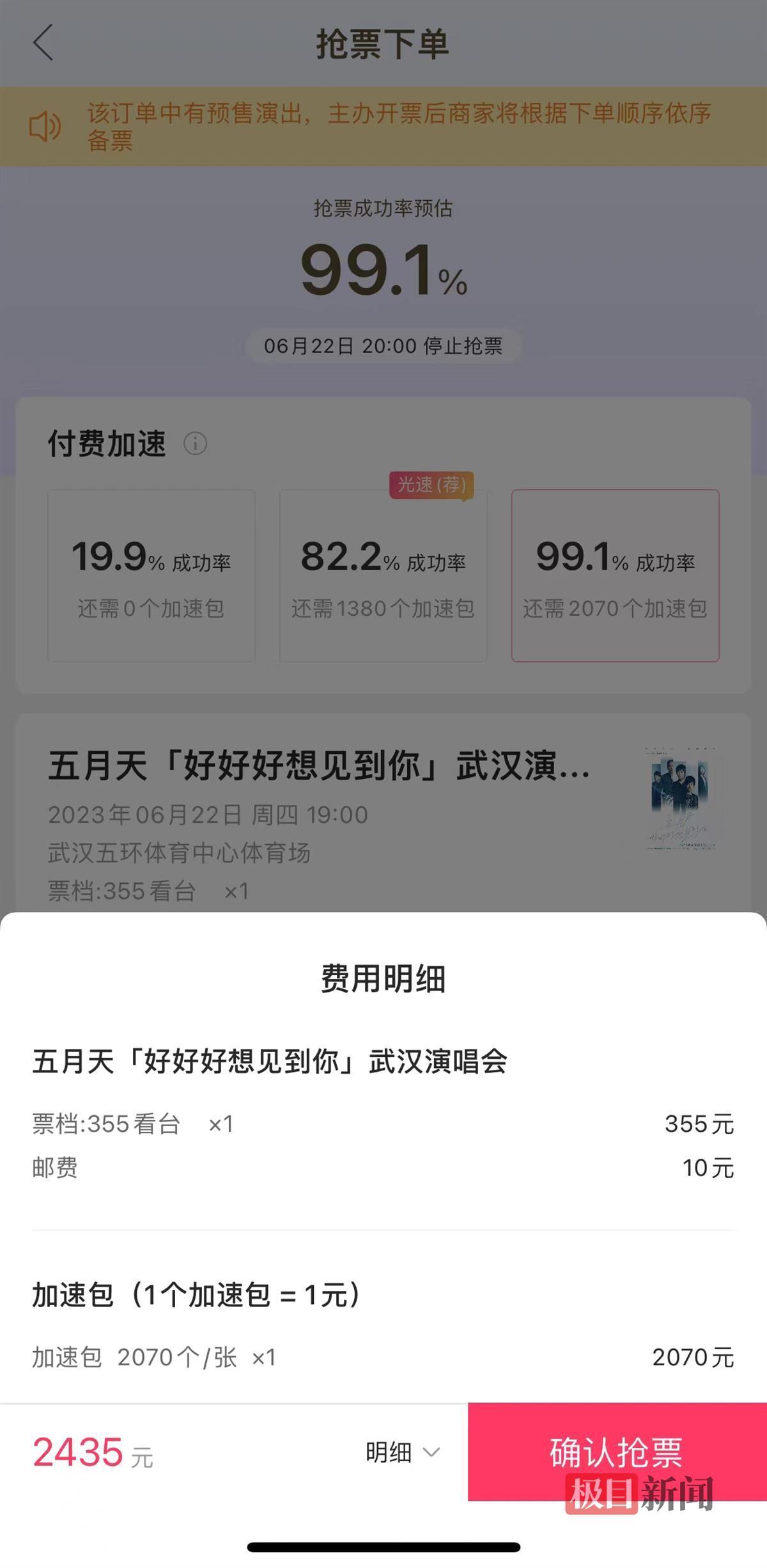Open the info icon beside 付费加速
767x1568 pixels.
pos(195,443)
